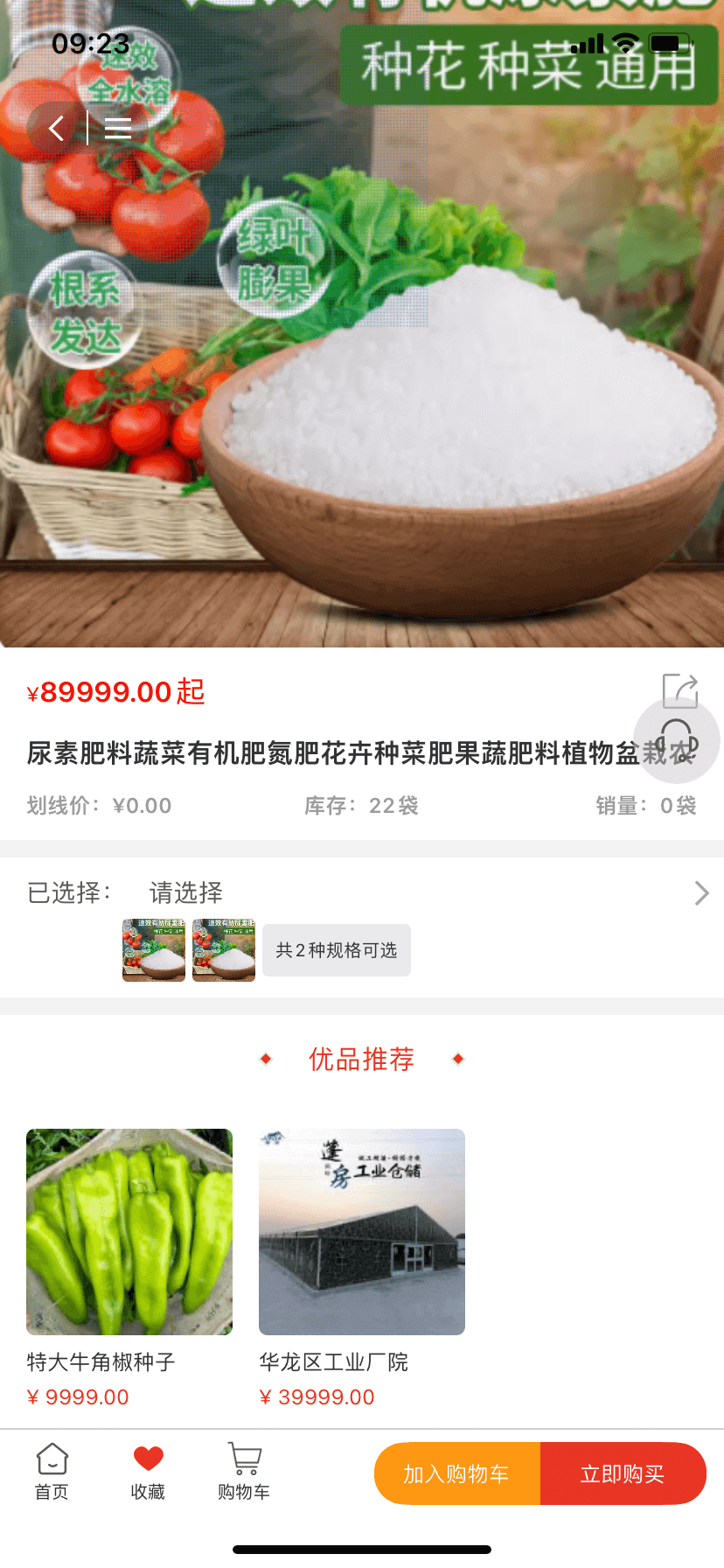Toggle the 收藏 favorite heart
Image resolution: width=724 pixels, height=1568 pixels.
pos(146,1472)
